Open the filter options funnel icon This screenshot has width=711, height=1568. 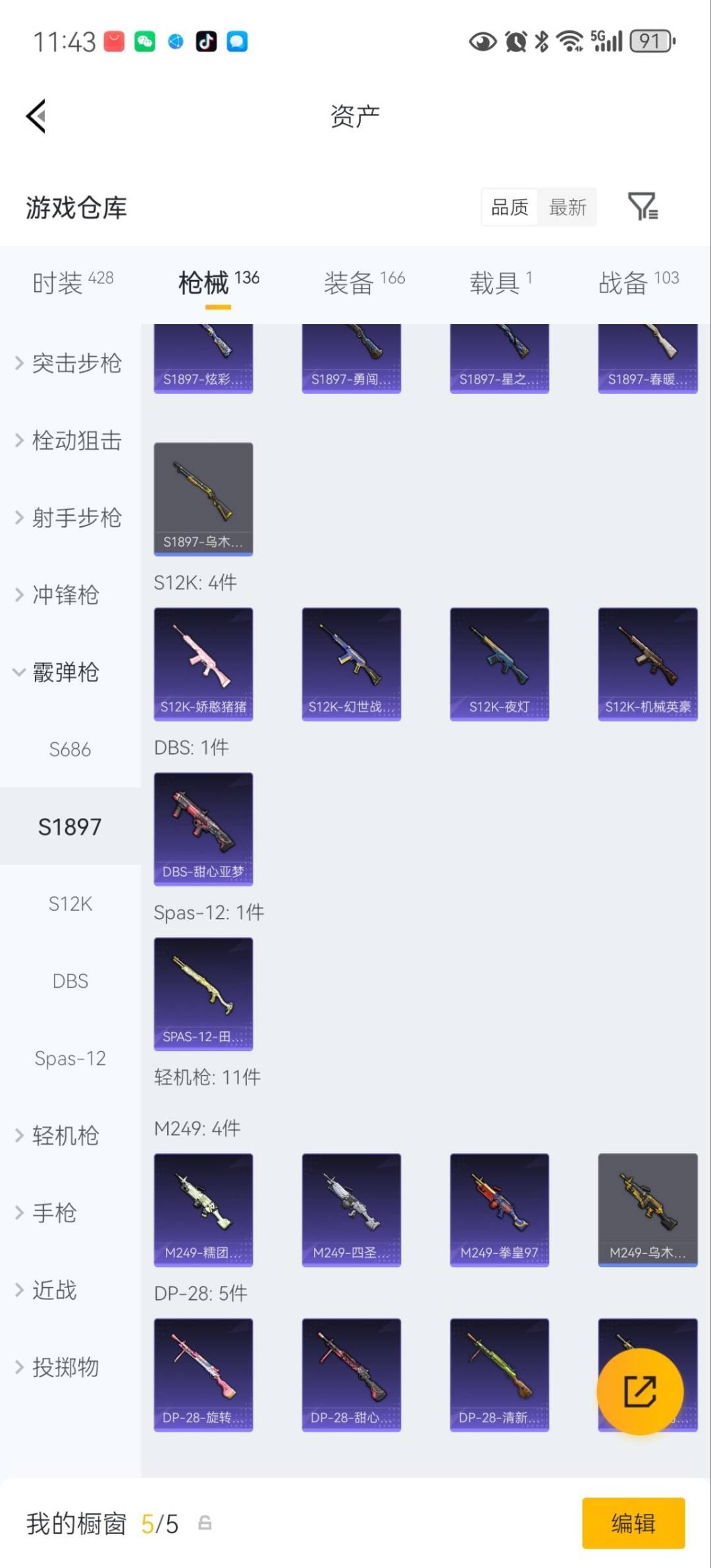642,206
